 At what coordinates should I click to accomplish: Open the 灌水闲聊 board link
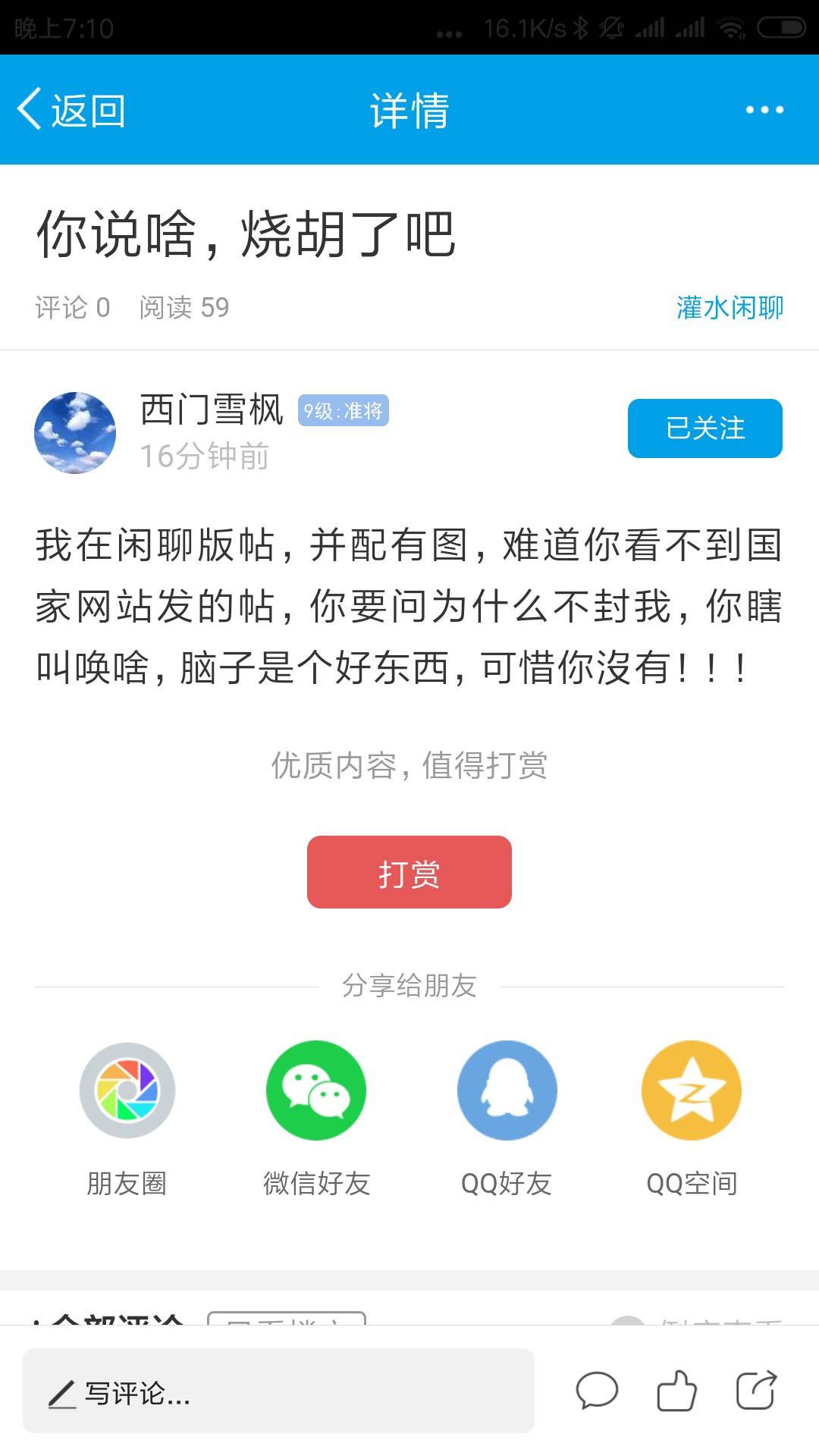coord(730,308)
